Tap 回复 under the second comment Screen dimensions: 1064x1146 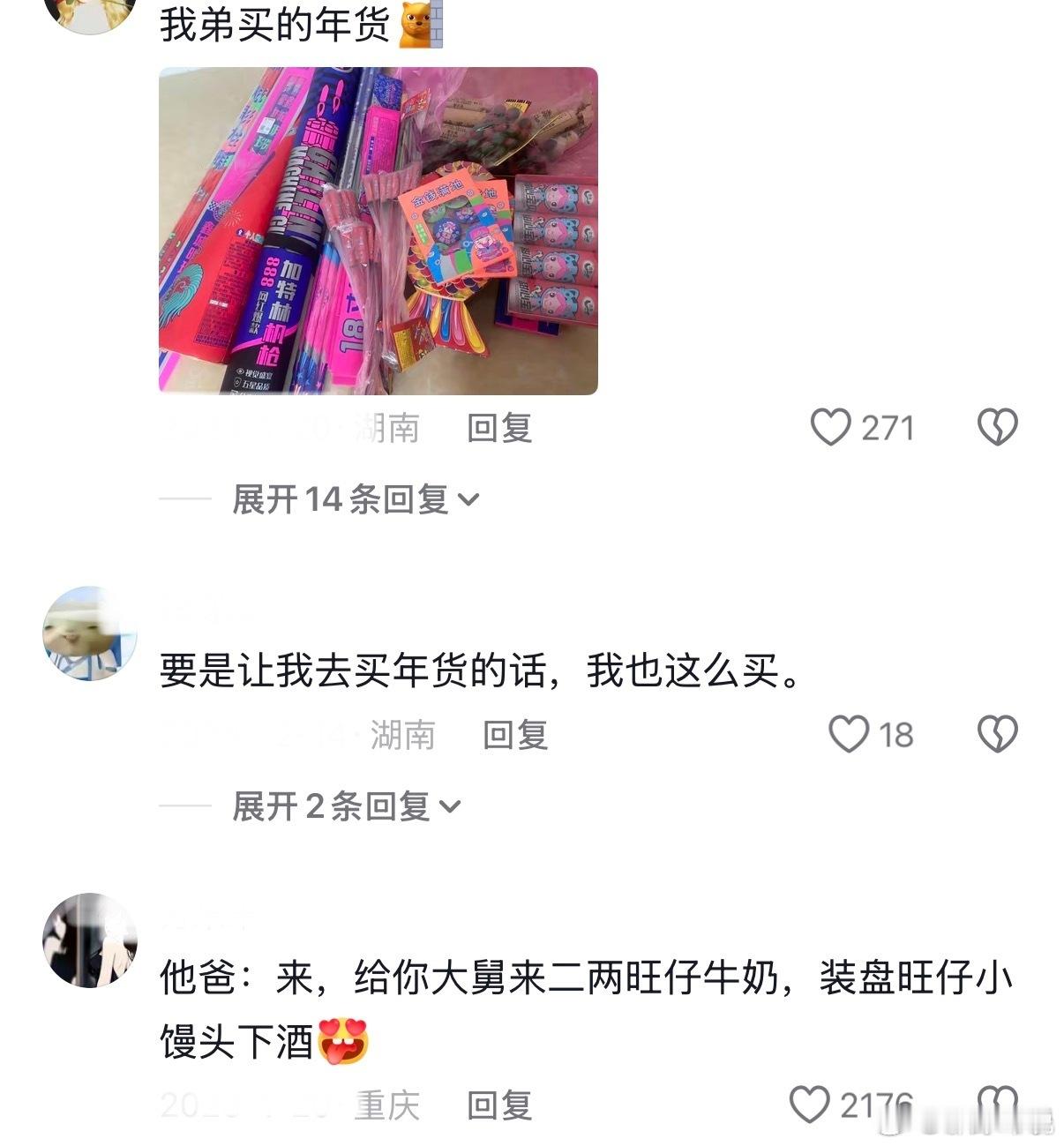(x=513, y=733)
